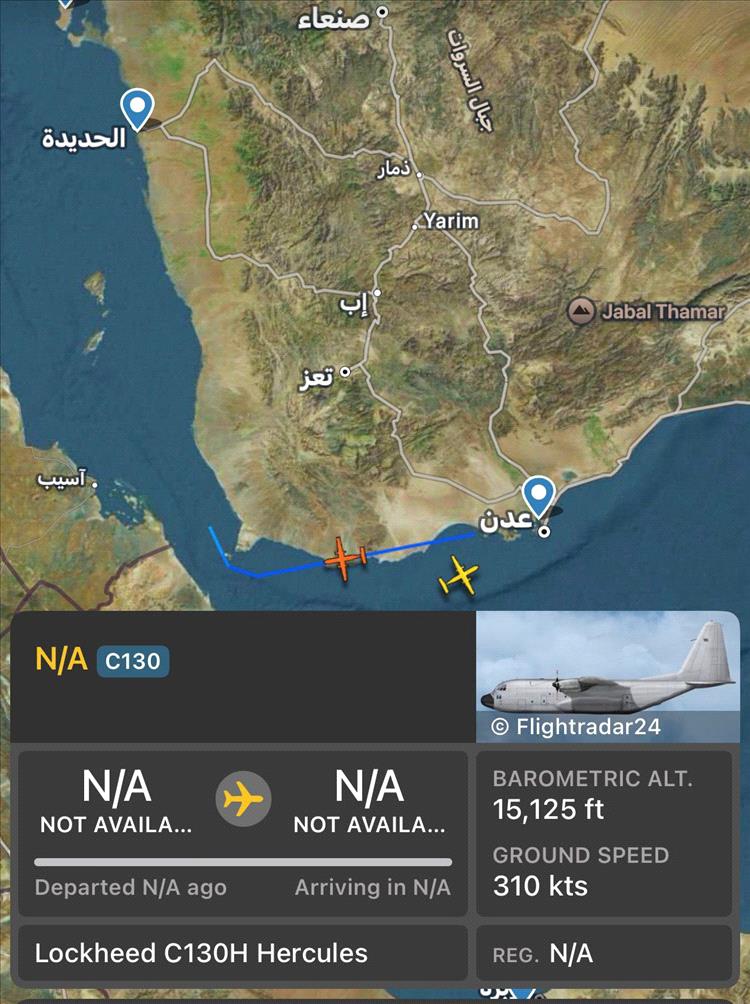Screen dimensions: 750x1004
Task: Select the orange aircraft on the map
Action: click(x=345, y=559)
